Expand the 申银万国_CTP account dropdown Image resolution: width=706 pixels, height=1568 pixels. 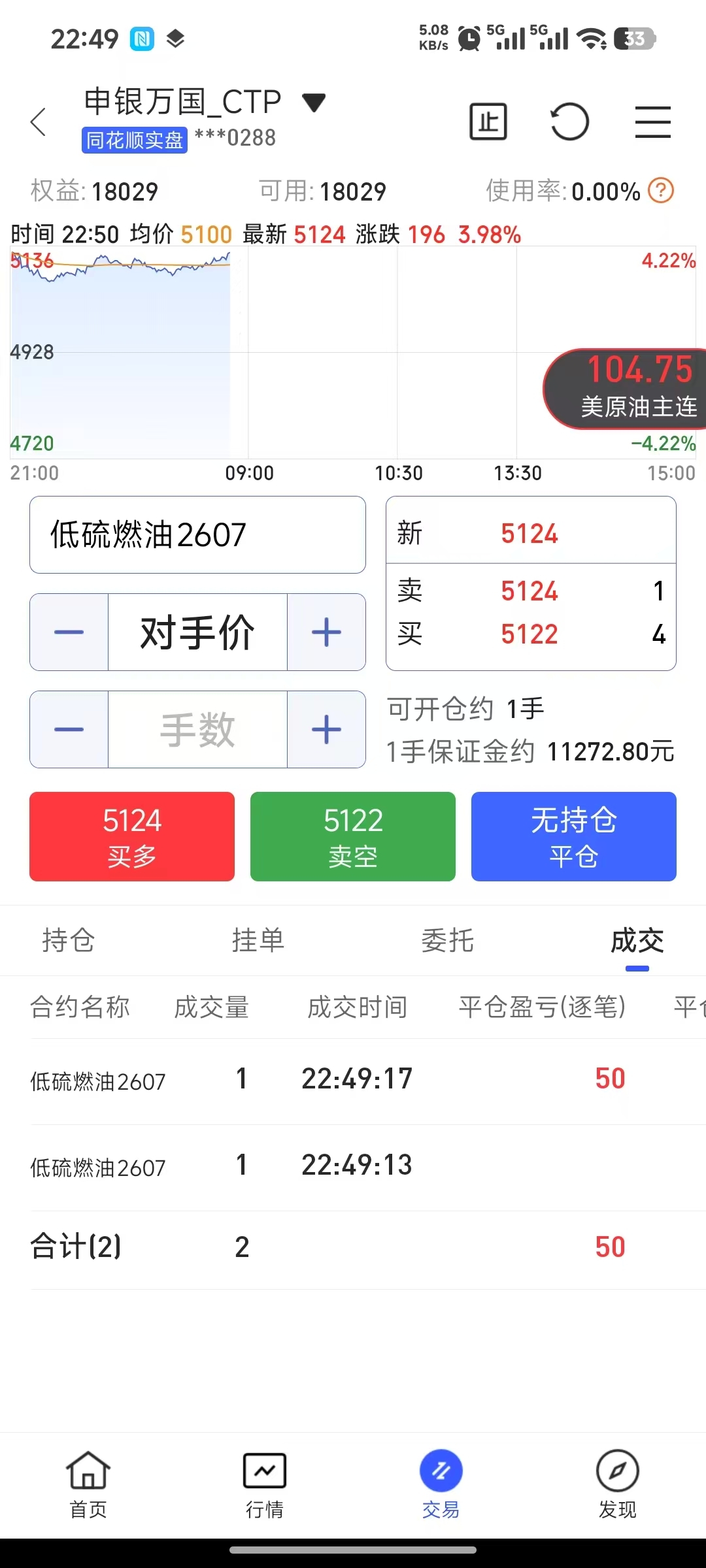point(314,103)
